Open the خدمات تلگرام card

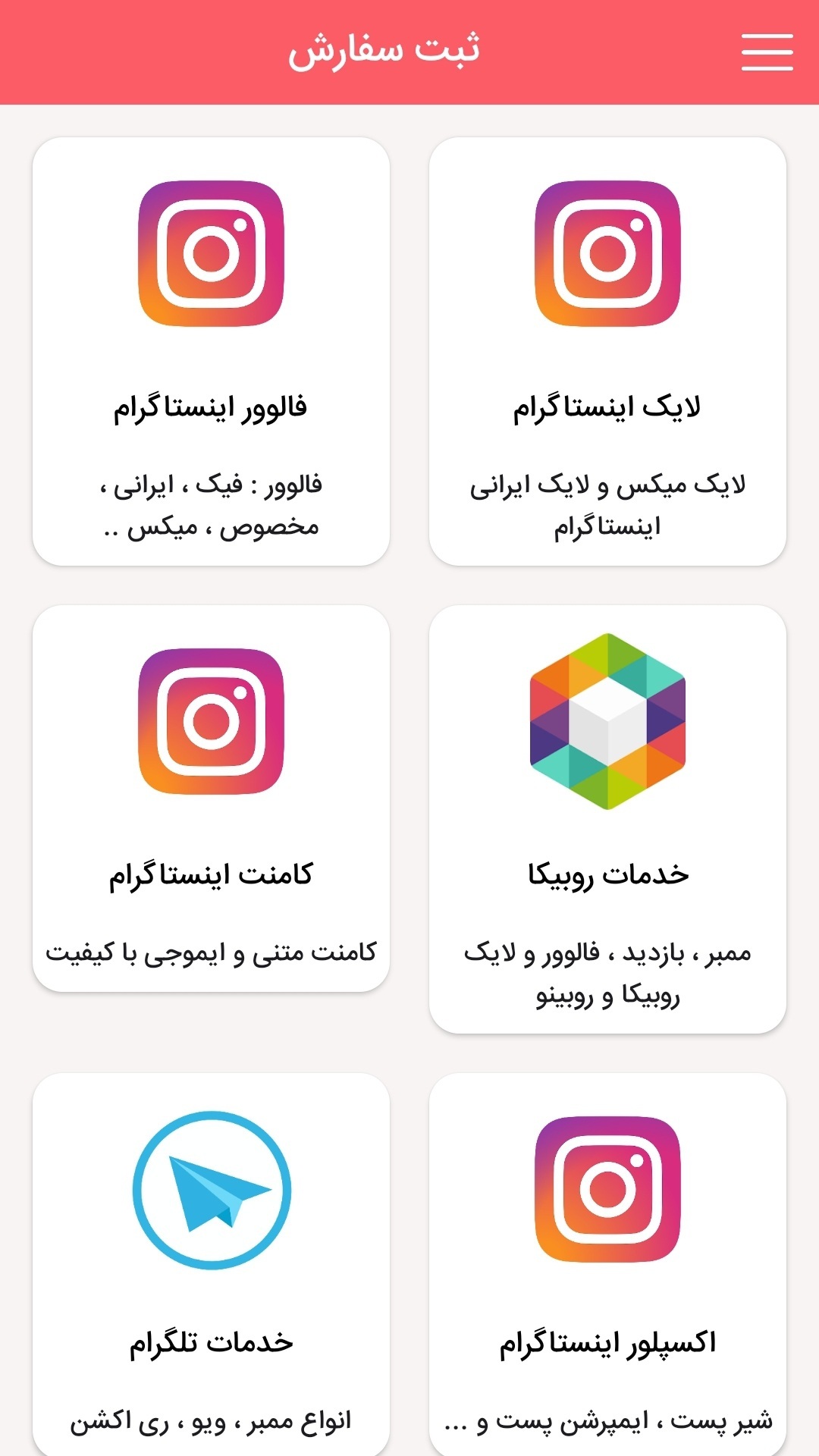(211, 1263)
